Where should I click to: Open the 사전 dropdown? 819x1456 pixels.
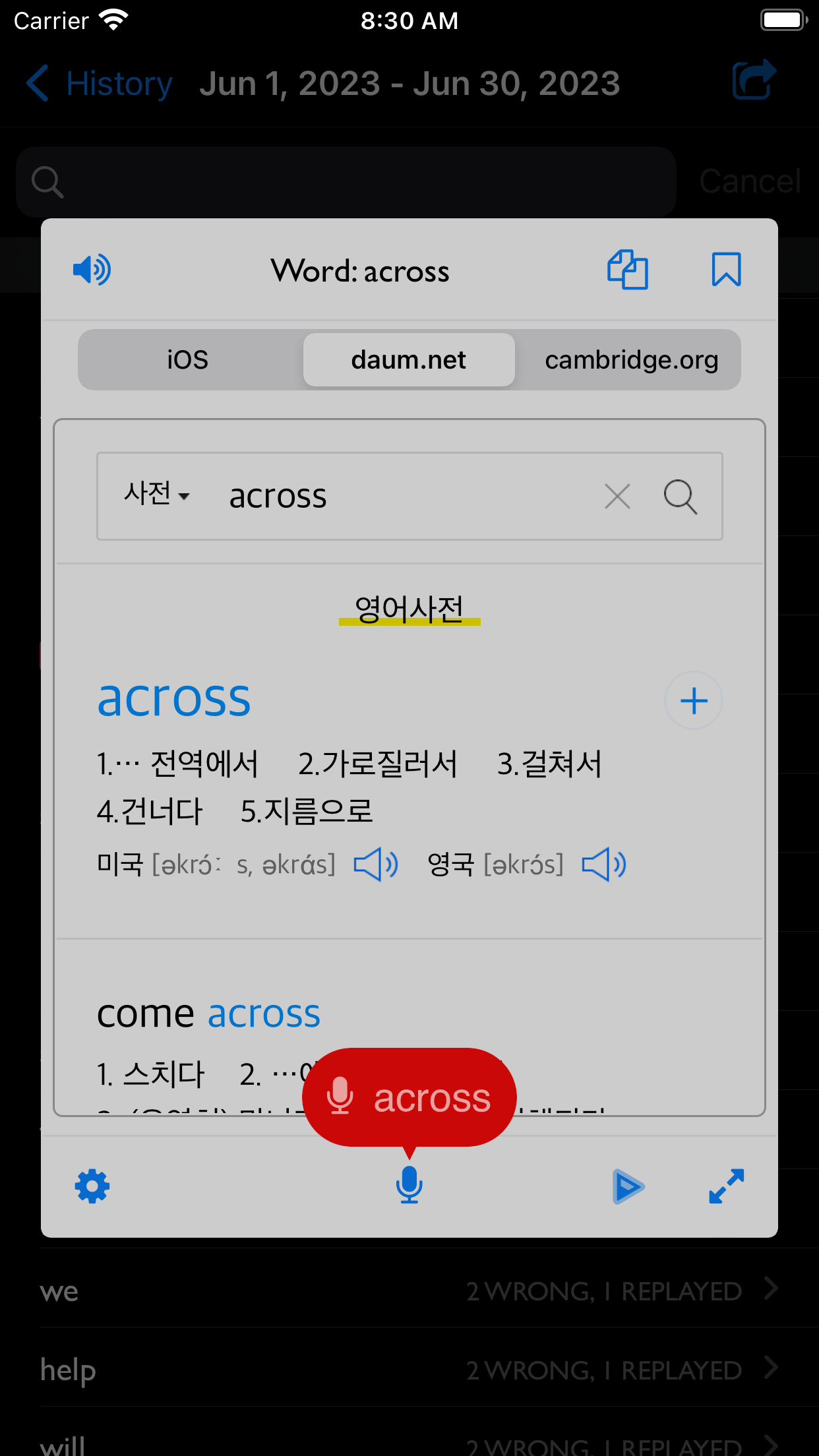[157, 495]
